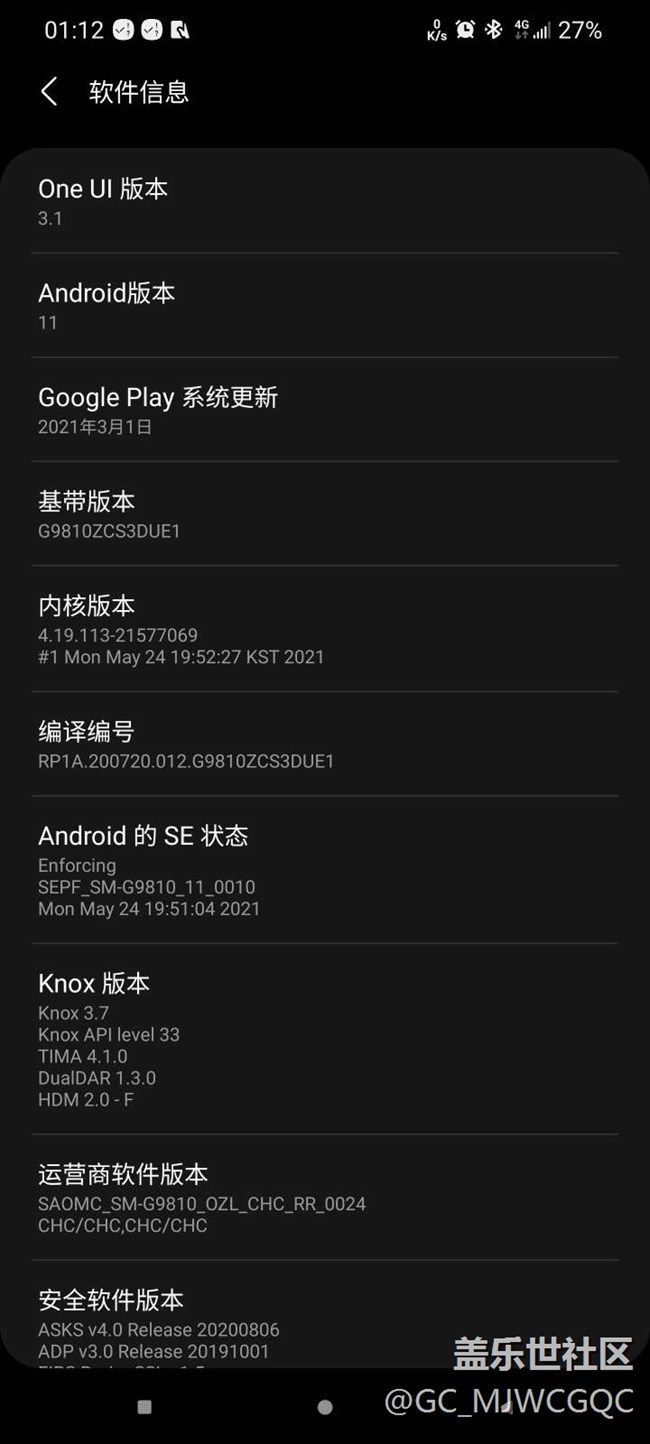The width and height of the screenshot is (650, 1444).
Task: Tap the 编译编号 build number row
Action: [325, 745]
